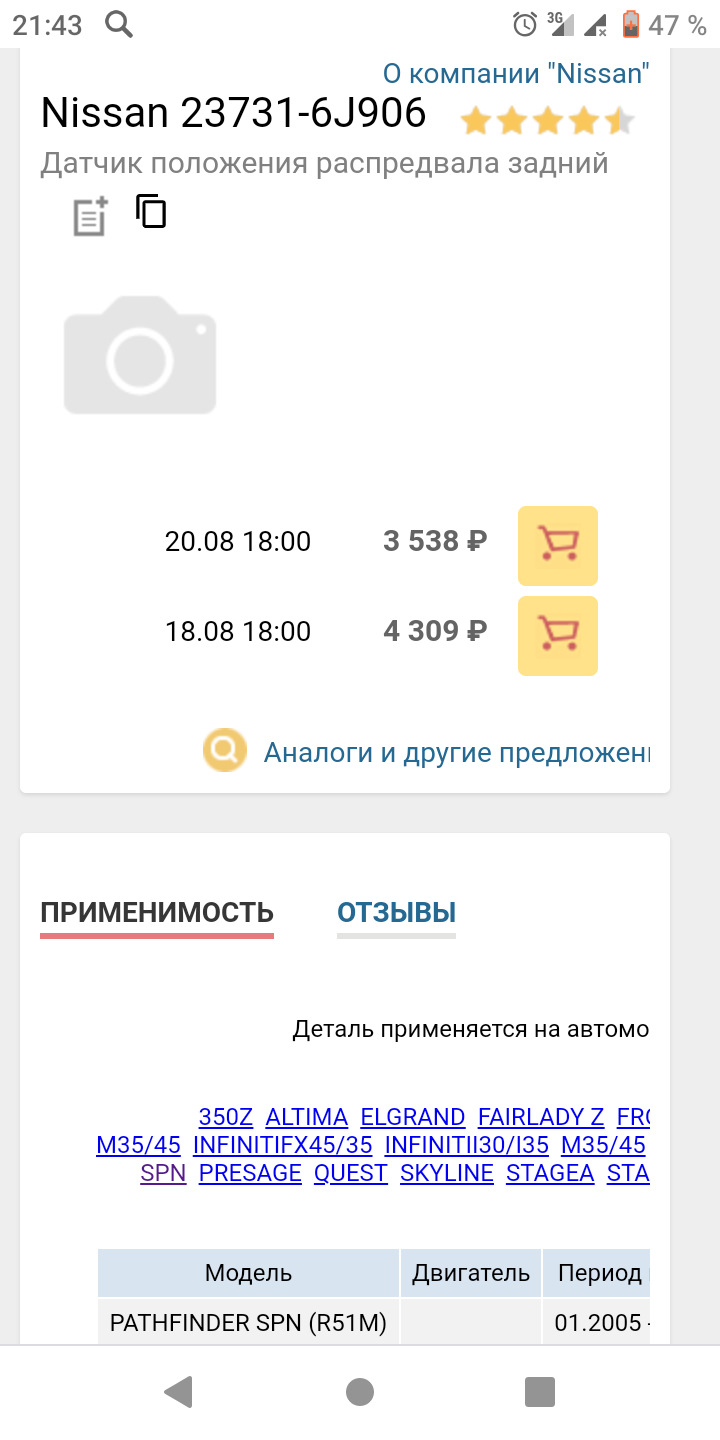Open the ALTIMA model link
720x1440 pixels.
(x=307, y=1117)
